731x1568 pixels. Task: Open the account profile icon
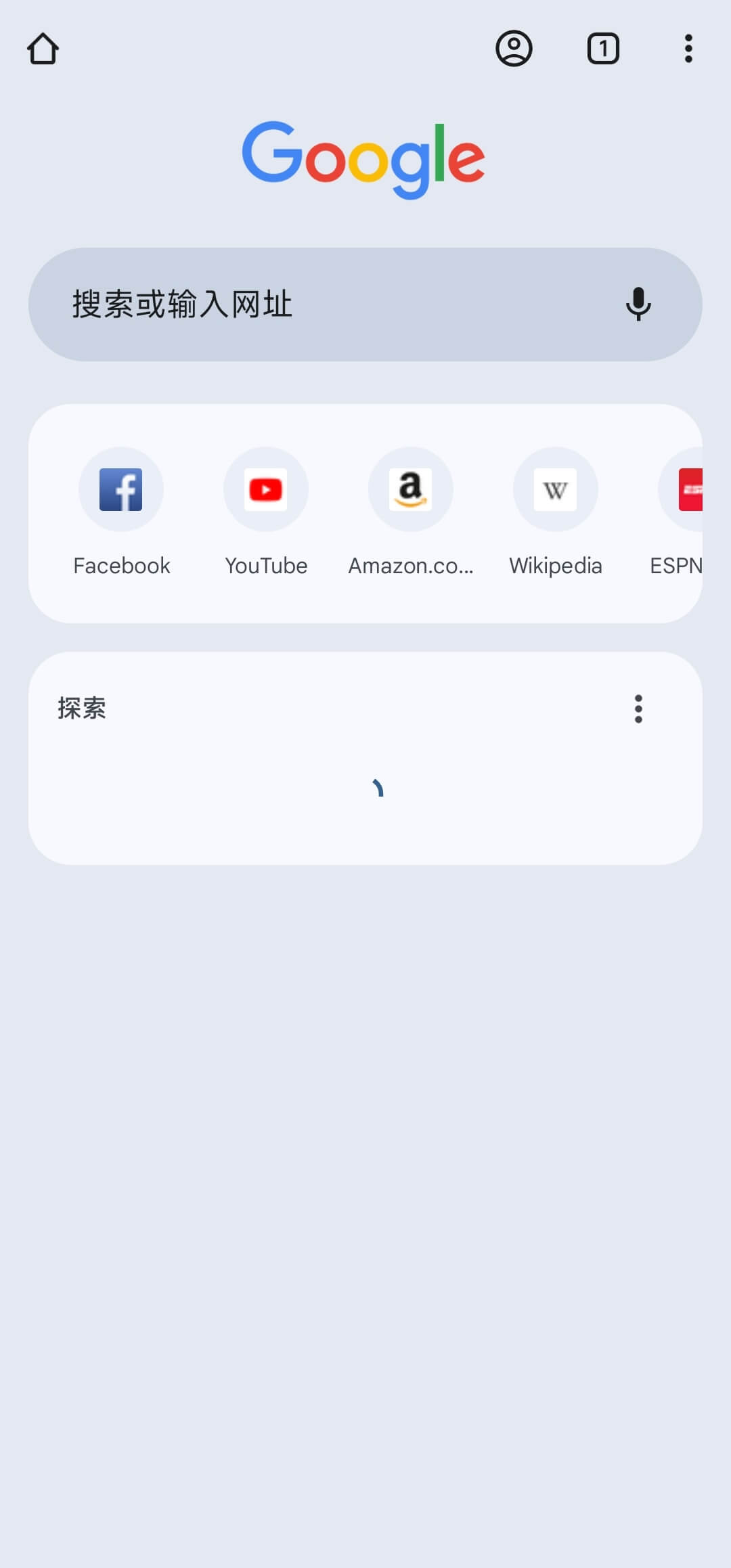[x=514, y=49]
